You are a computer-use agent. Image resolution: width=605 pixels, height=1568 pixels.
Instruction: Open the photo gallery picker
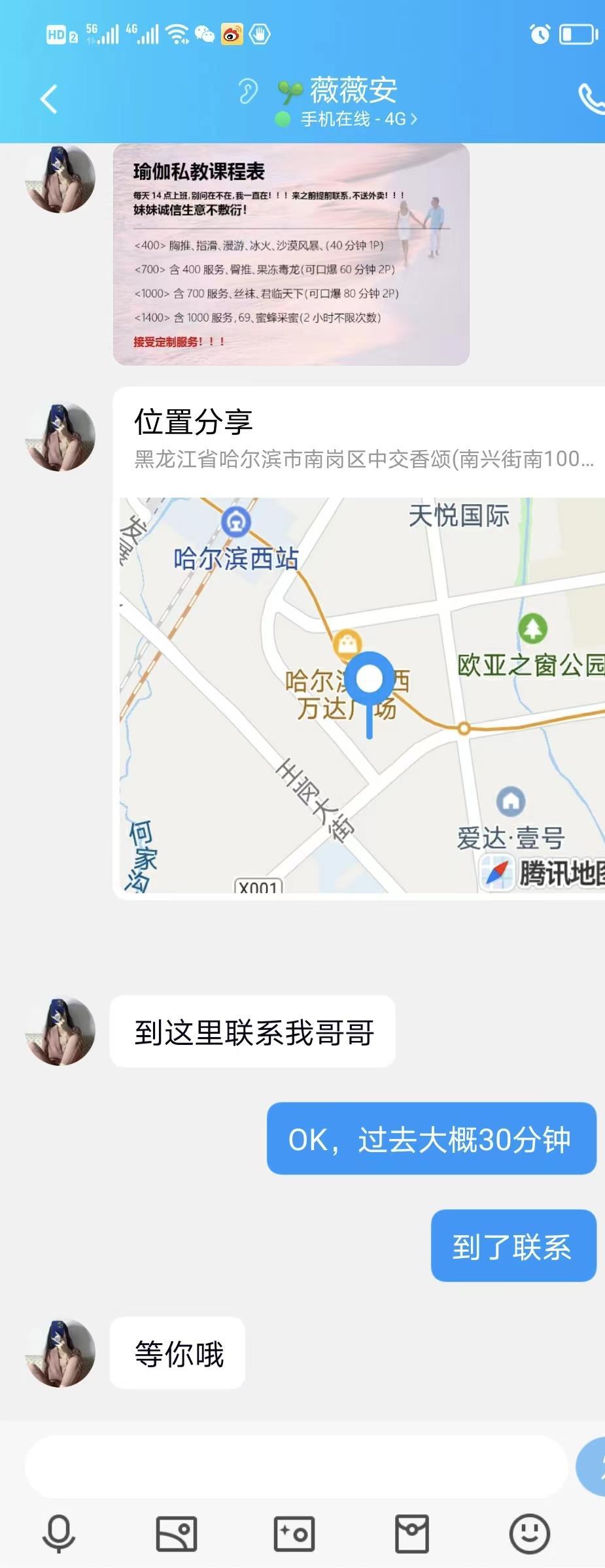pos(177,1533)
